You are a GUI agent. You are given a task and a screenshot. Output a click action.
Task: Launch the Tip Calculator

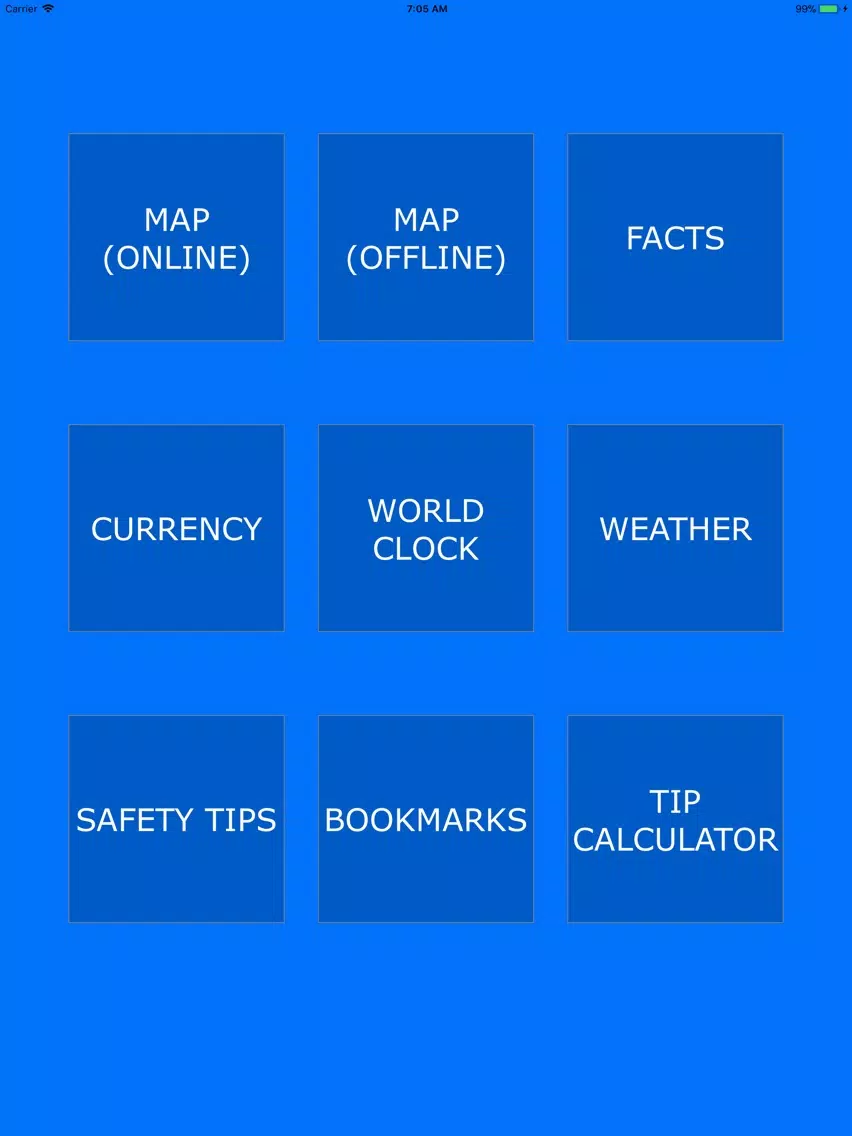(x=675, y=819)
